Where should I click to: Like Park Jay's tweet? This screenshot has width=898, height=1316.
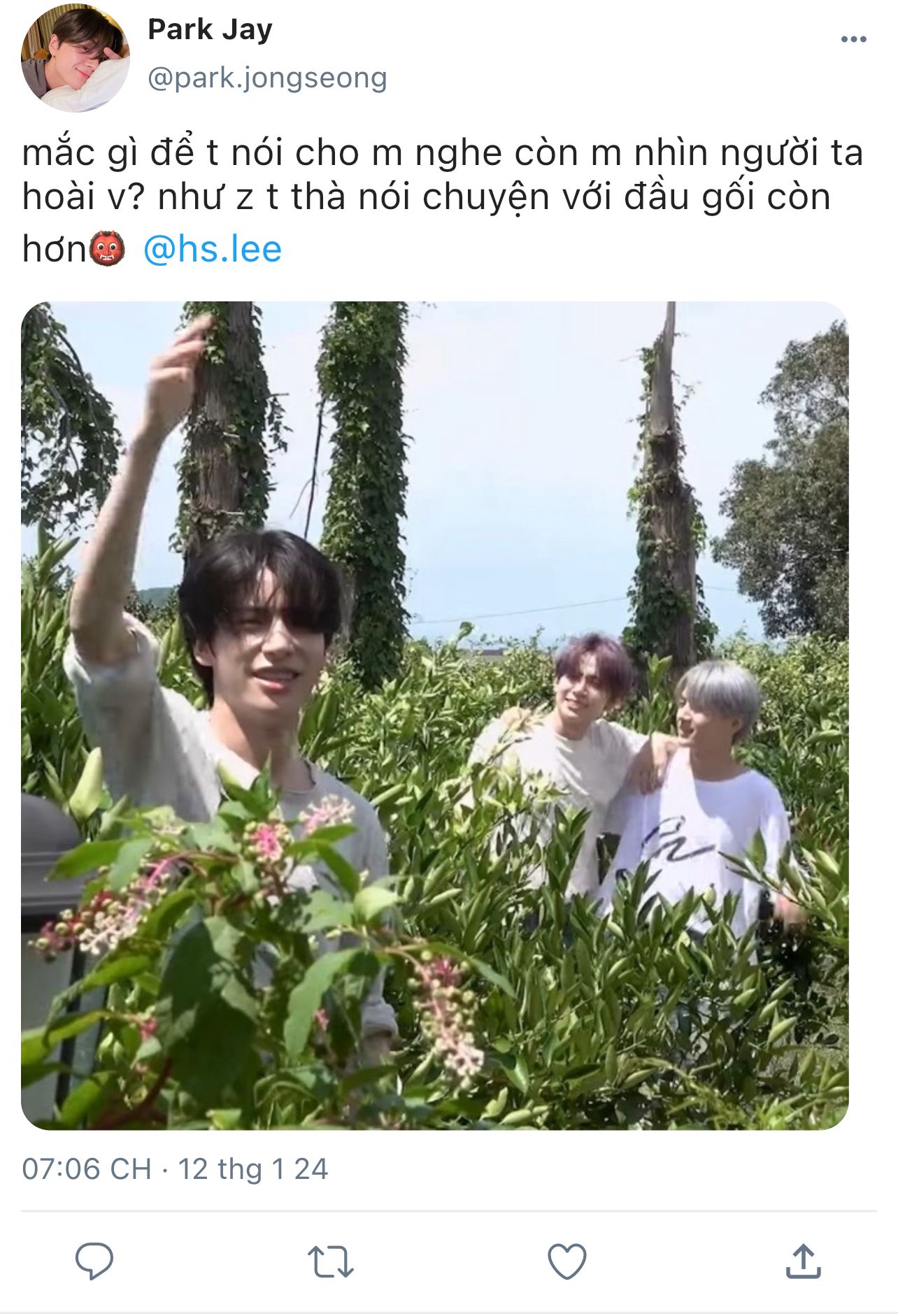click(x=566, y=1261)
